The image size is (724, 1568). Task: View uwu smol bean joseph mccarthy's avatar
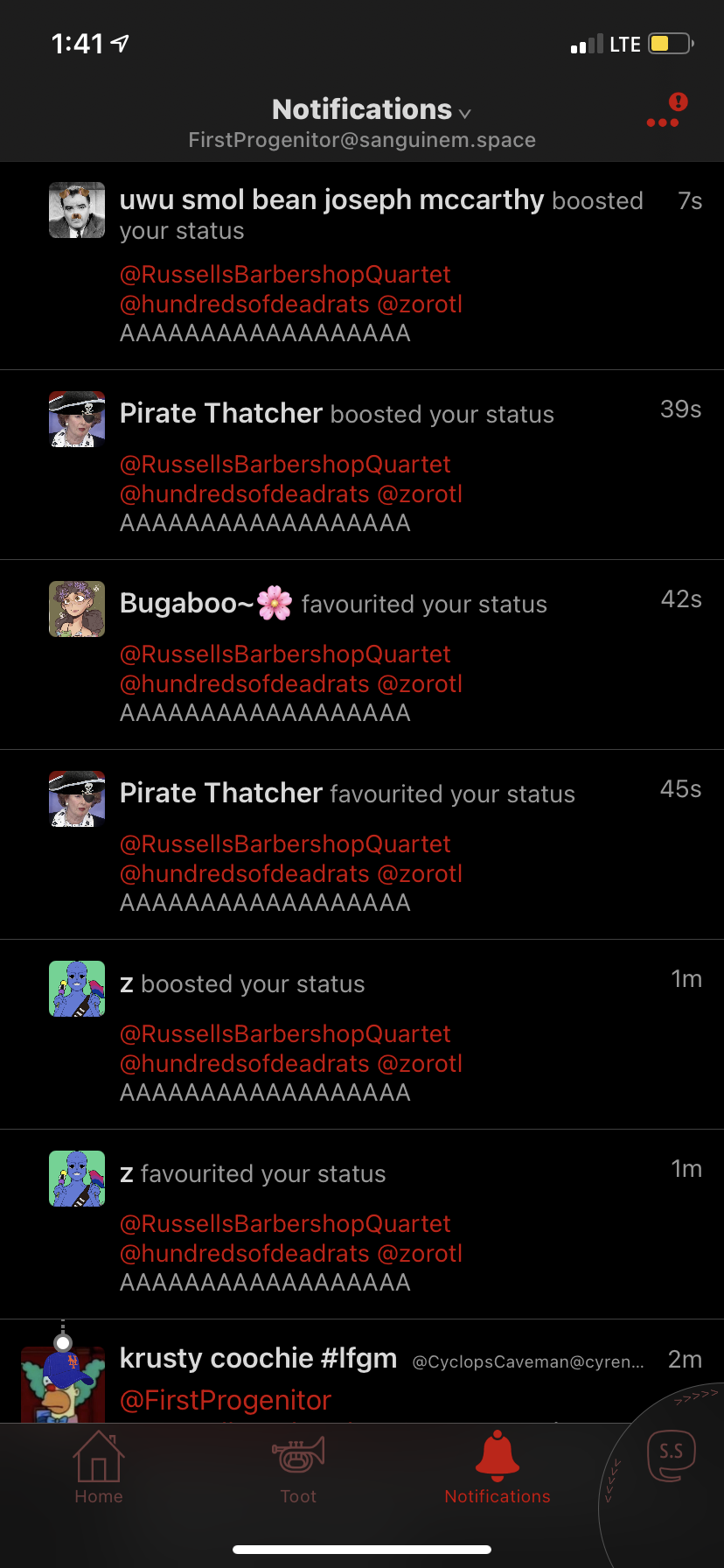77,210
